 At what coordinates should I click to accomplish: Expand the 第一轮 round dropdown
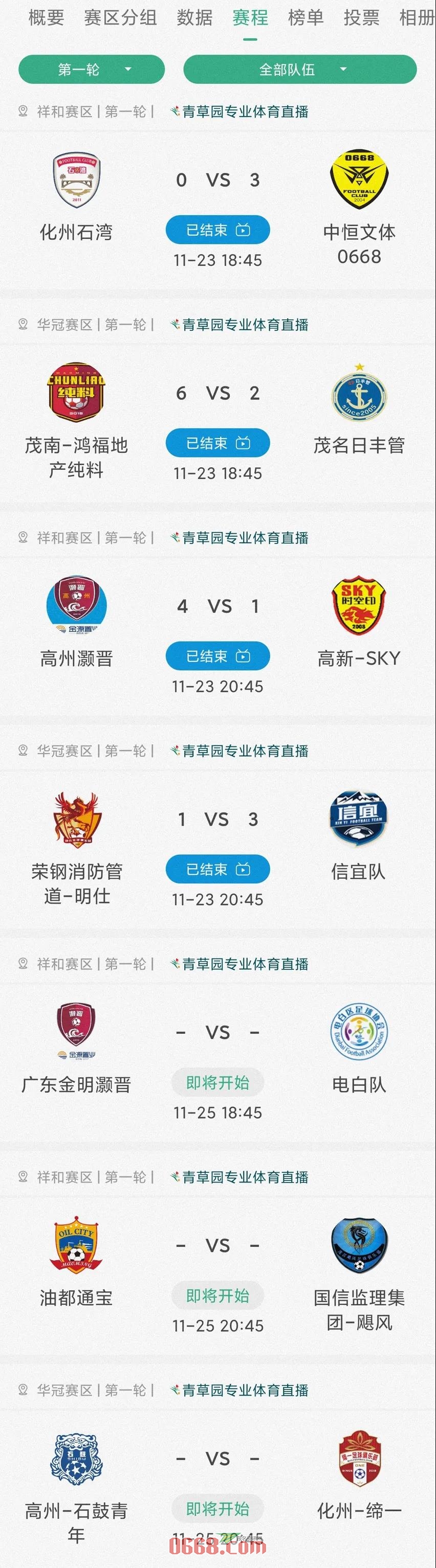tap(92, 70)
